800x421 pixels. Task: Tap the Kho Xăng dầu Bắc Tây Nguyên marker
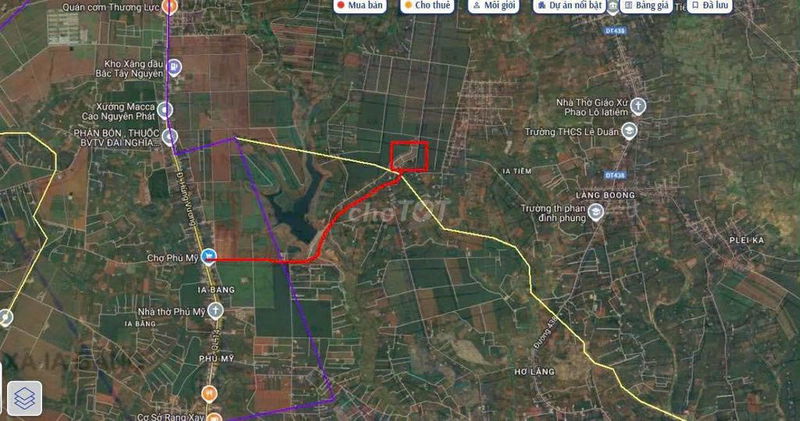pos(173,68)
